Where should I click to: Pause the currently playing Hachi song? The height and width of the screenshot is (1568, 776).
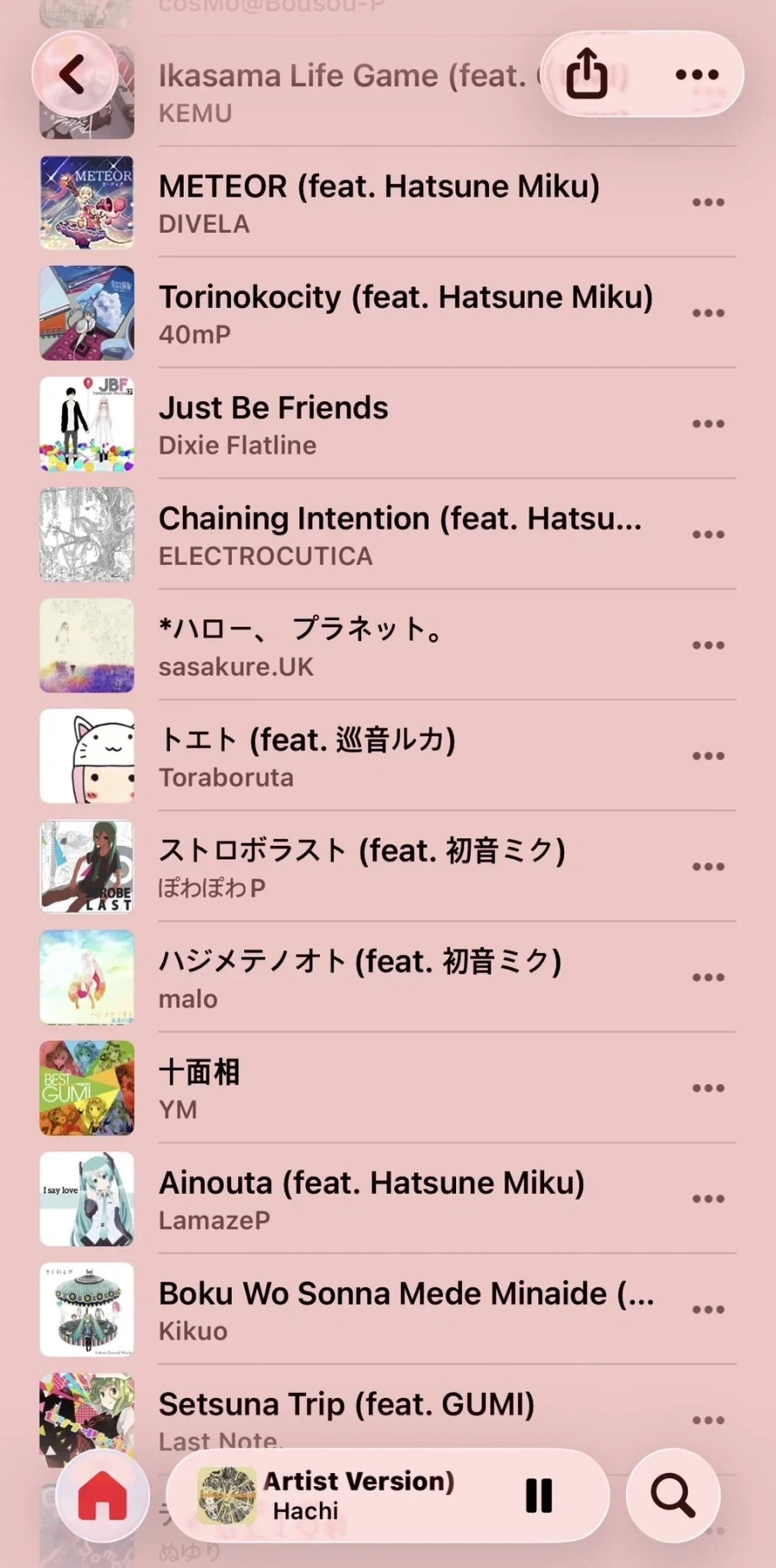539,1496
